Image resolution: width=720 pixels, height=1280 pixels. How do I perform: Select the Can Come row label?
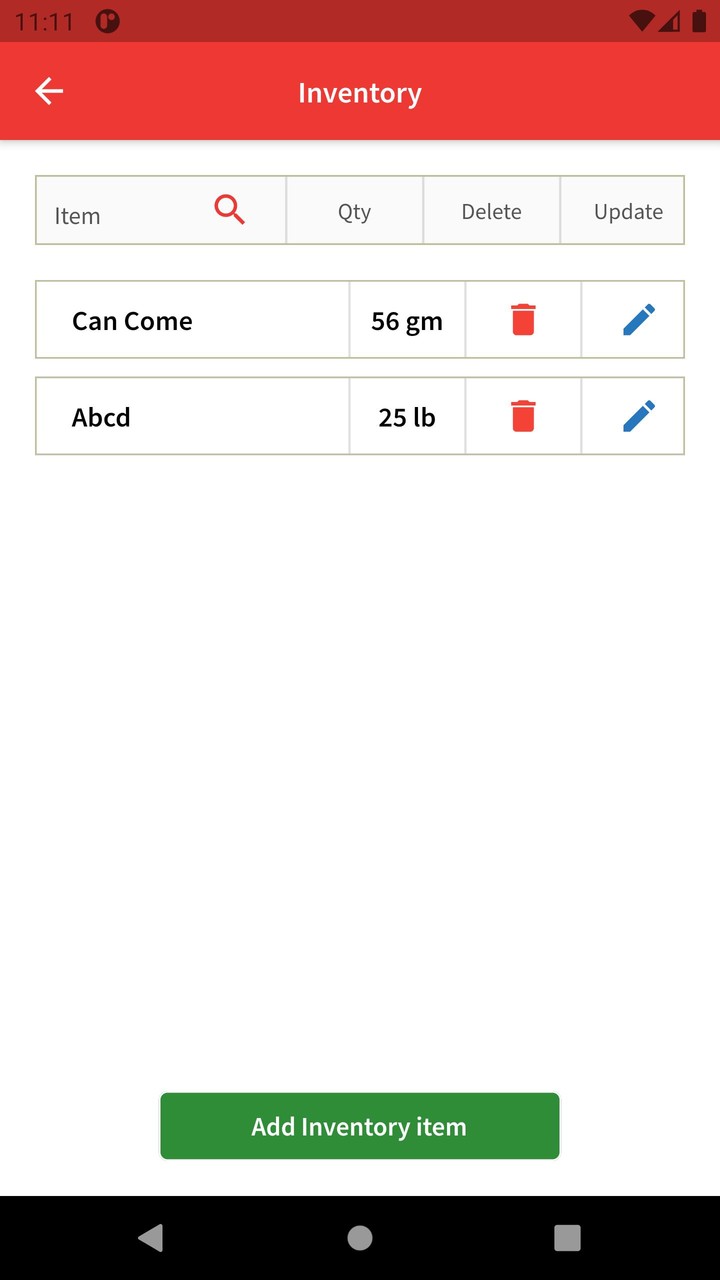[131, 320]
